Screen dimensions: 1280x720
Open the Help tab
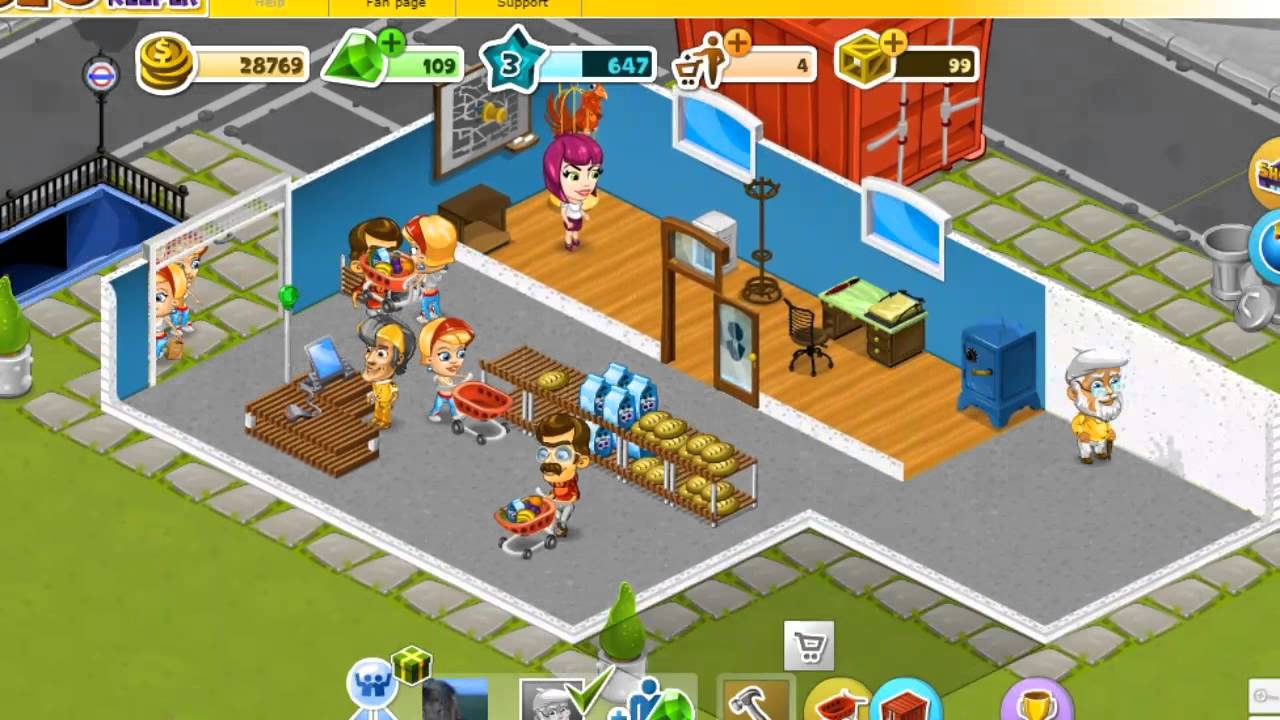pos(269,4)
